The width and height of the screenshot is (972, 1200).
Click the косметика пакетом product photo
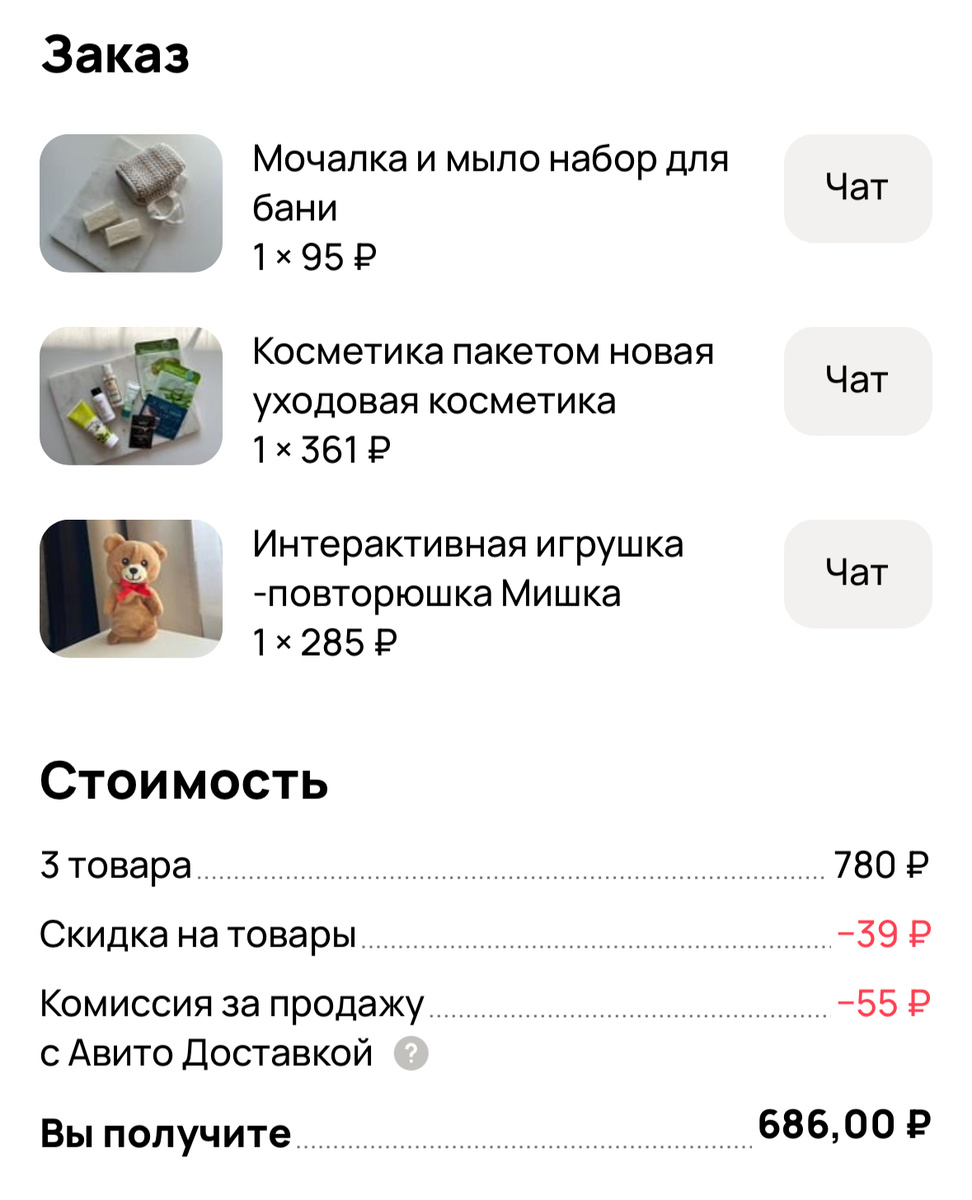click(130, 396)
